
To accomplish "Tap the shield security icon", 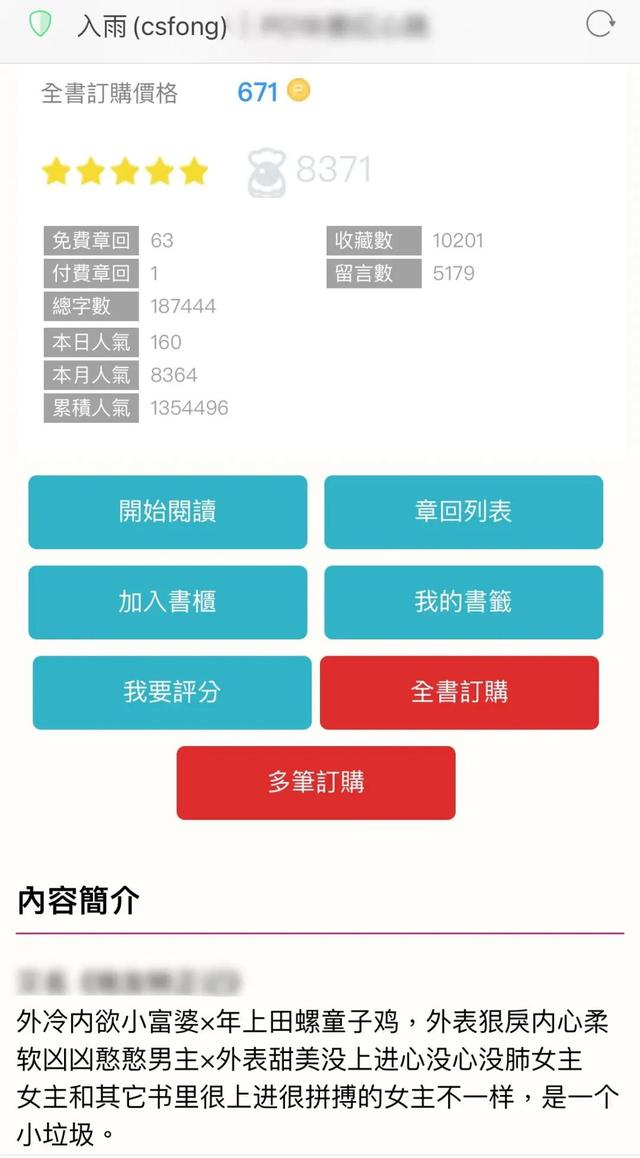I will [40, 24].
